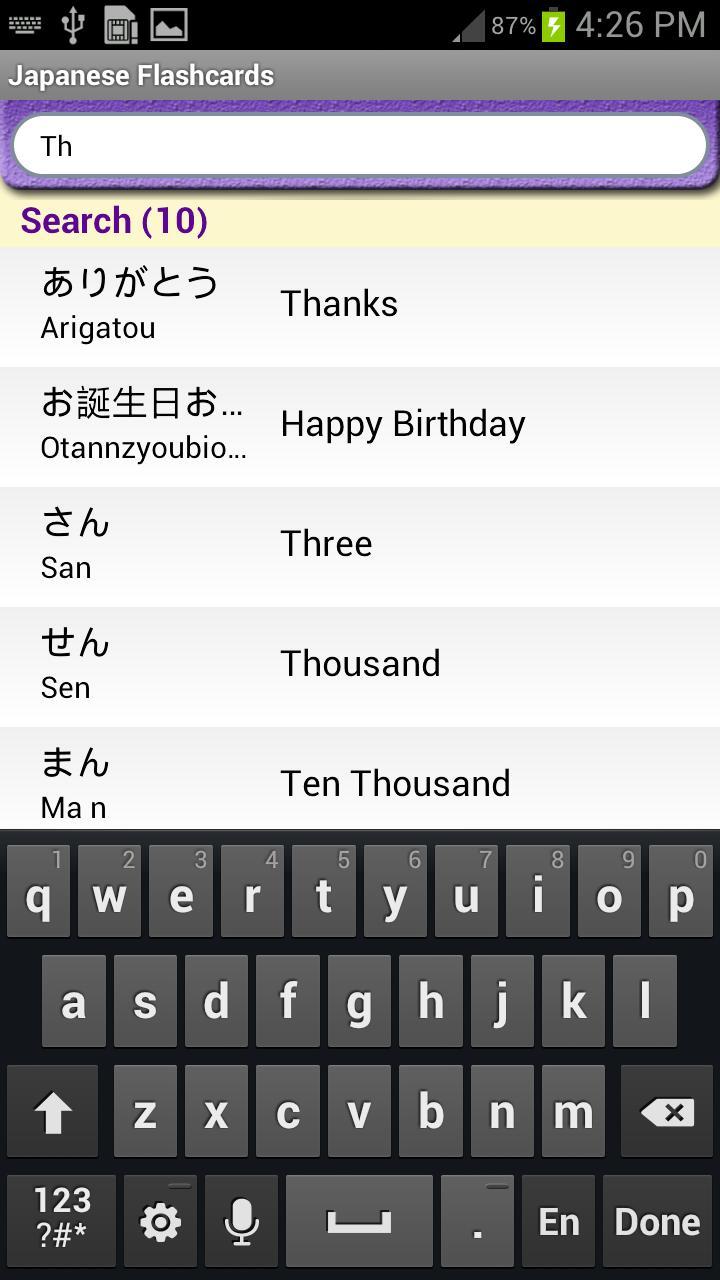Tap the En language key
Viewport: 720px width, 1280px height.
pos(558,1221)
